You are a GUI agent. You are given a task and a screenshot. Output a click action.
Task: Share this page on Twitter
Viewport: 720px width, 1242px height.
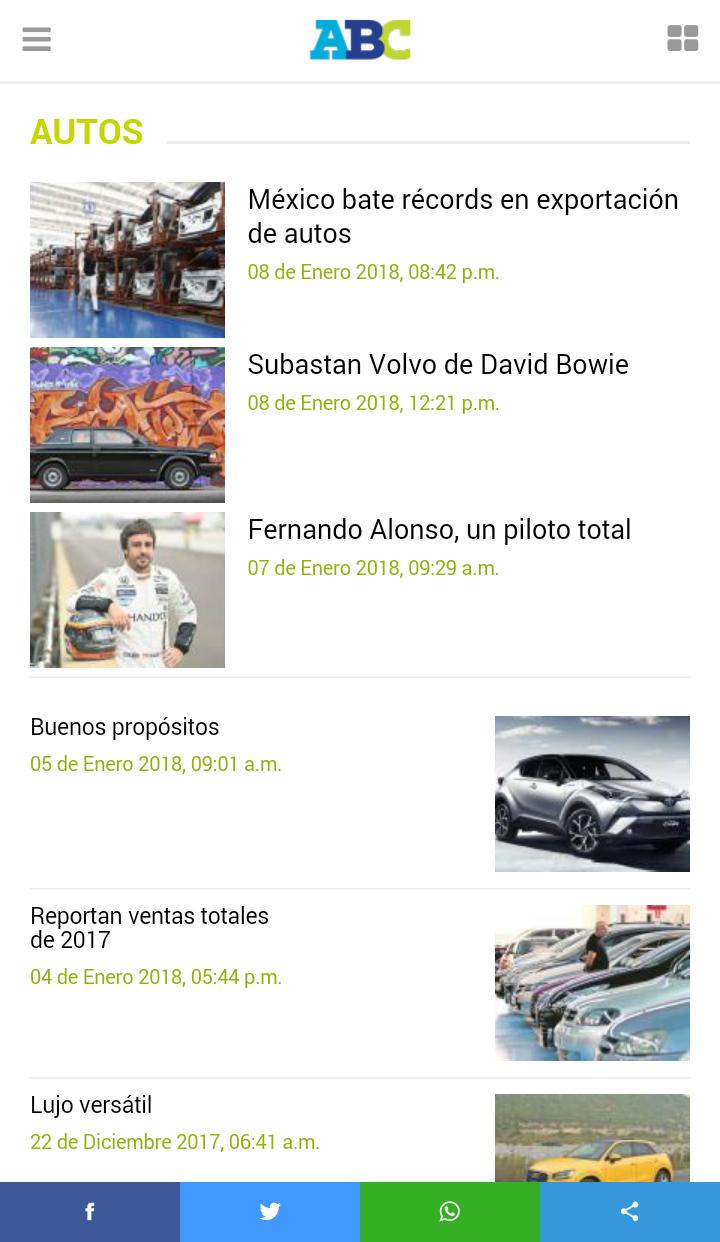[x=270, y=1212]
